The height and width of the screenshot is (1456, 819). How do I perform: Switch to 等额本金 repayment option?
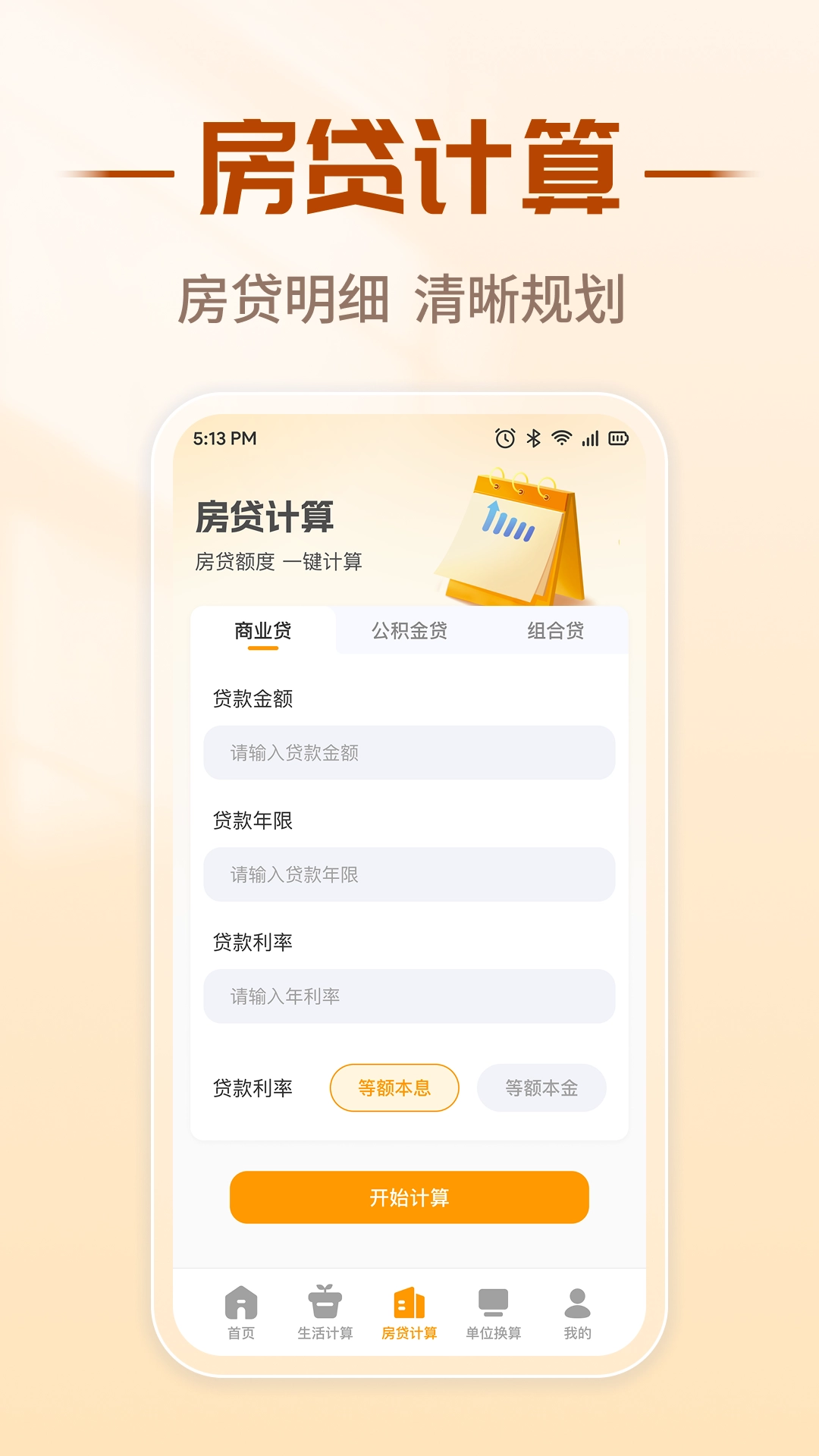(x=543, y=1087)
